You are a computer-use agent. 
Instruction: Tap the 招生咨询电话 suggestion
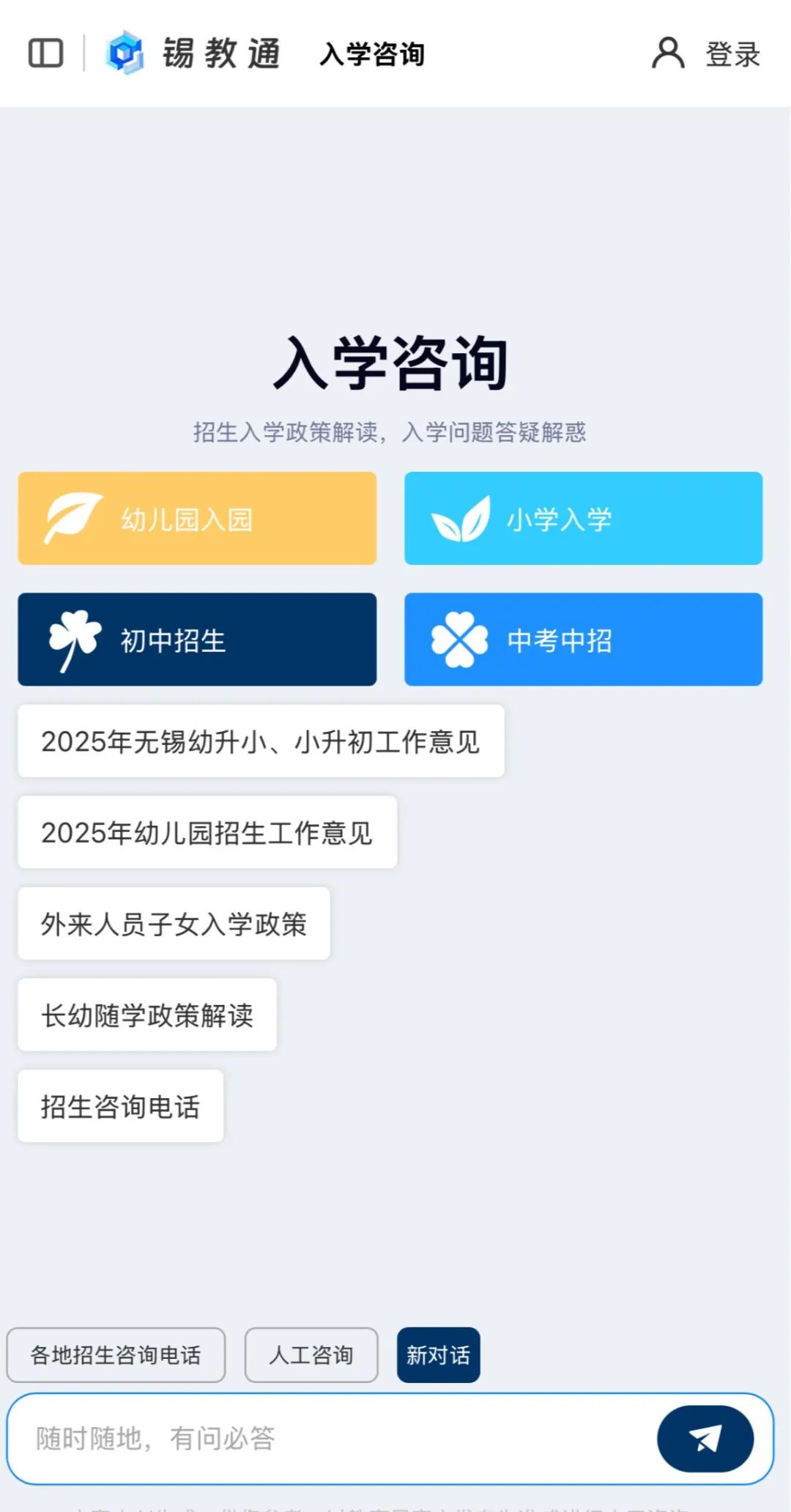pyautogui.click(x=120, y=1106)
